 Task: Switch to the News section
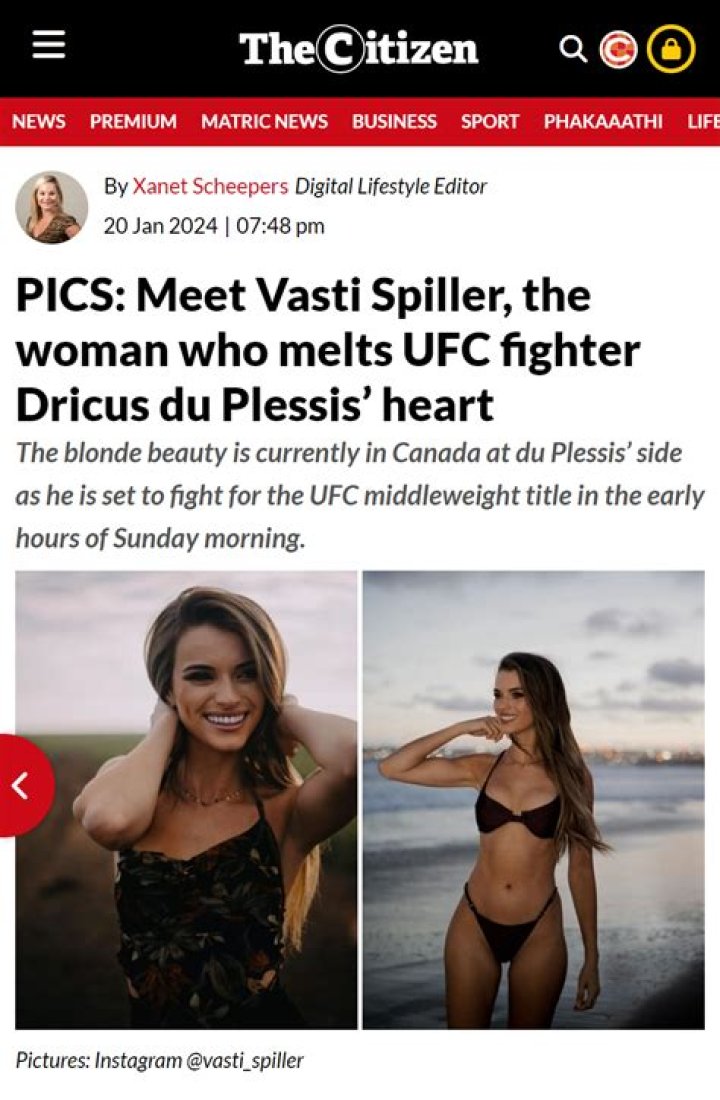point(38,121)
